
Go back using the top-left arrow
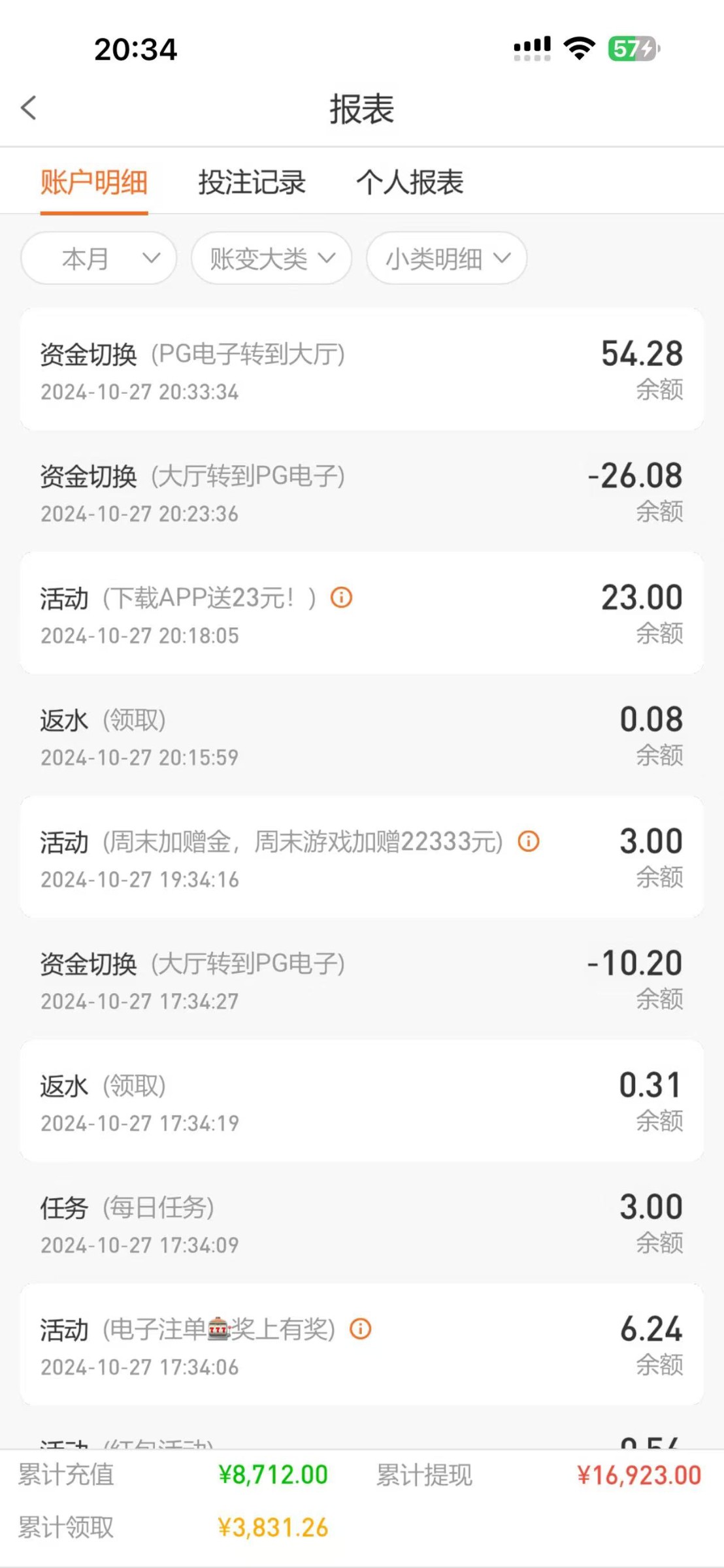(29, 108)
